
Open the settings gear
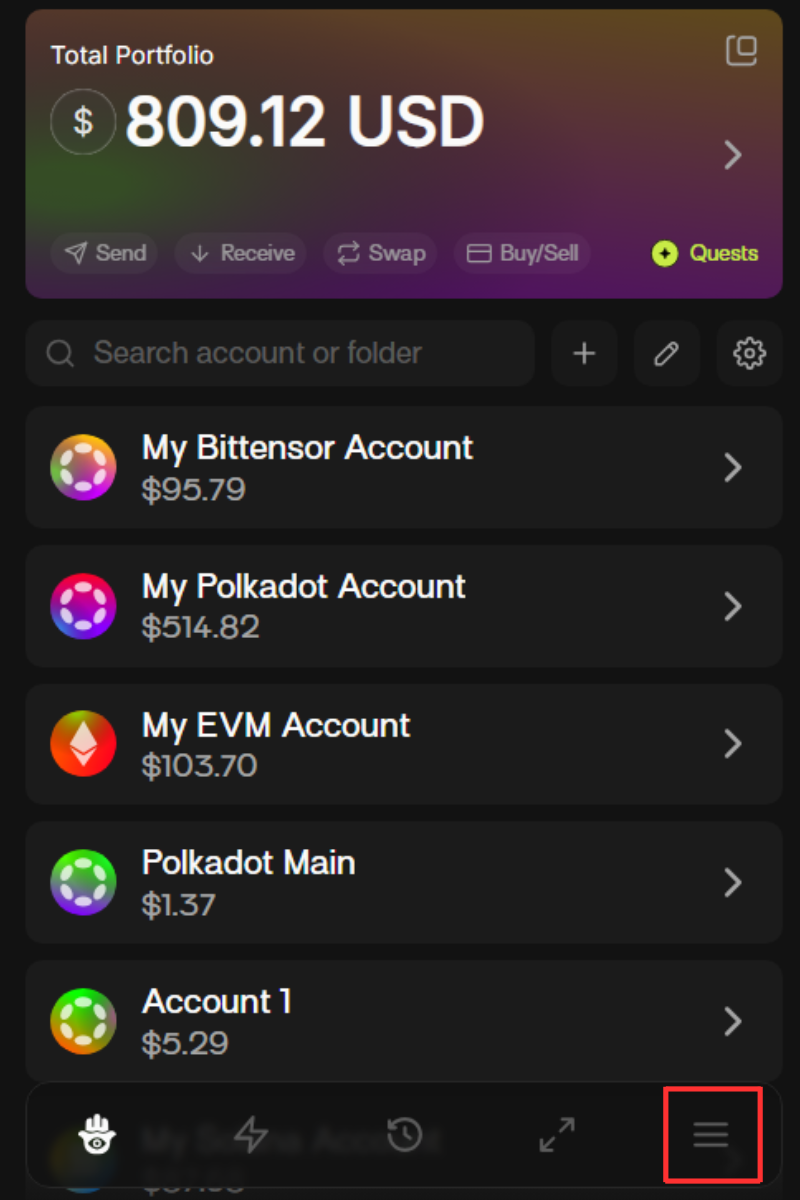coord(749,353)
